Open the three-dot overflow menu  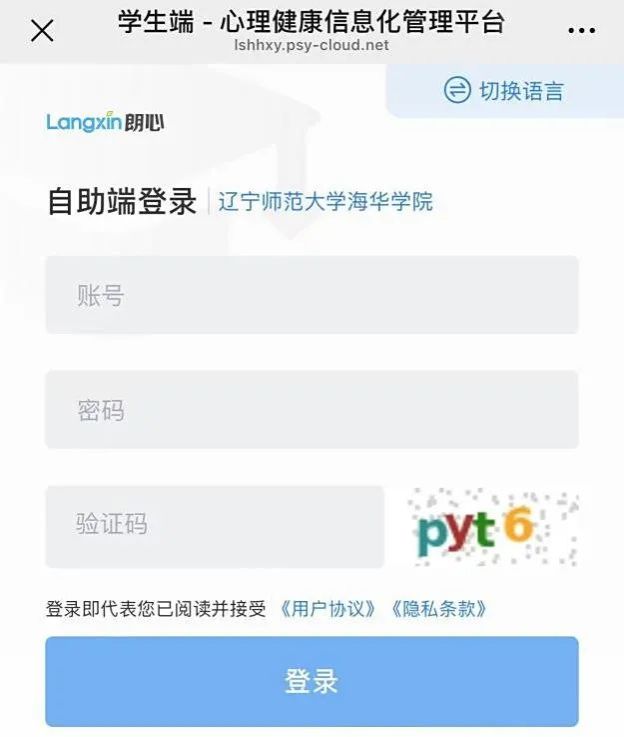581,31
